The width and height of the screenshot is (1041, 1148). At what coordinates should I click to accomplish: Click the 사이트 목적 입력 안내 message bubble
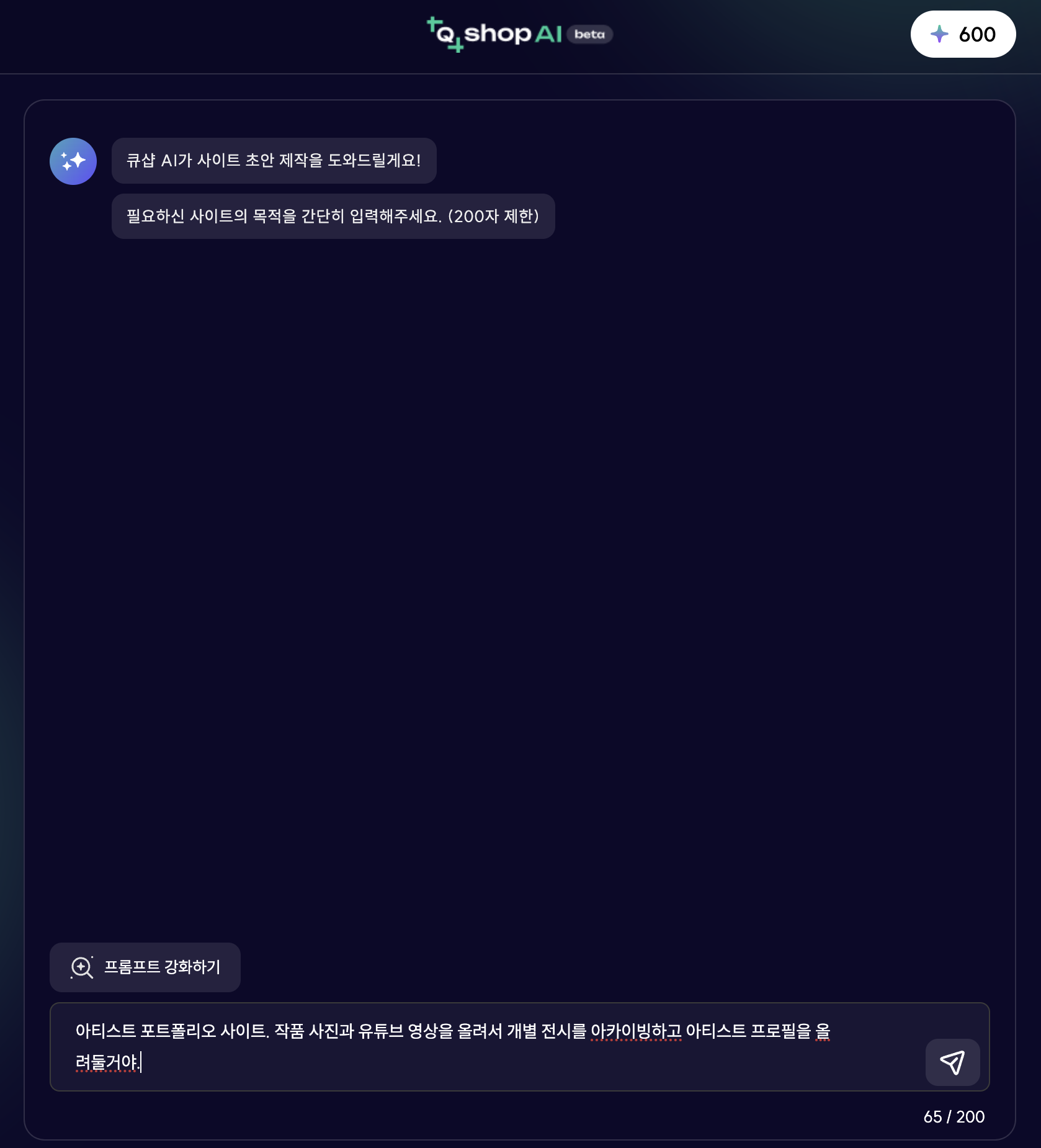pyautogui.click(x=333, y=216)
